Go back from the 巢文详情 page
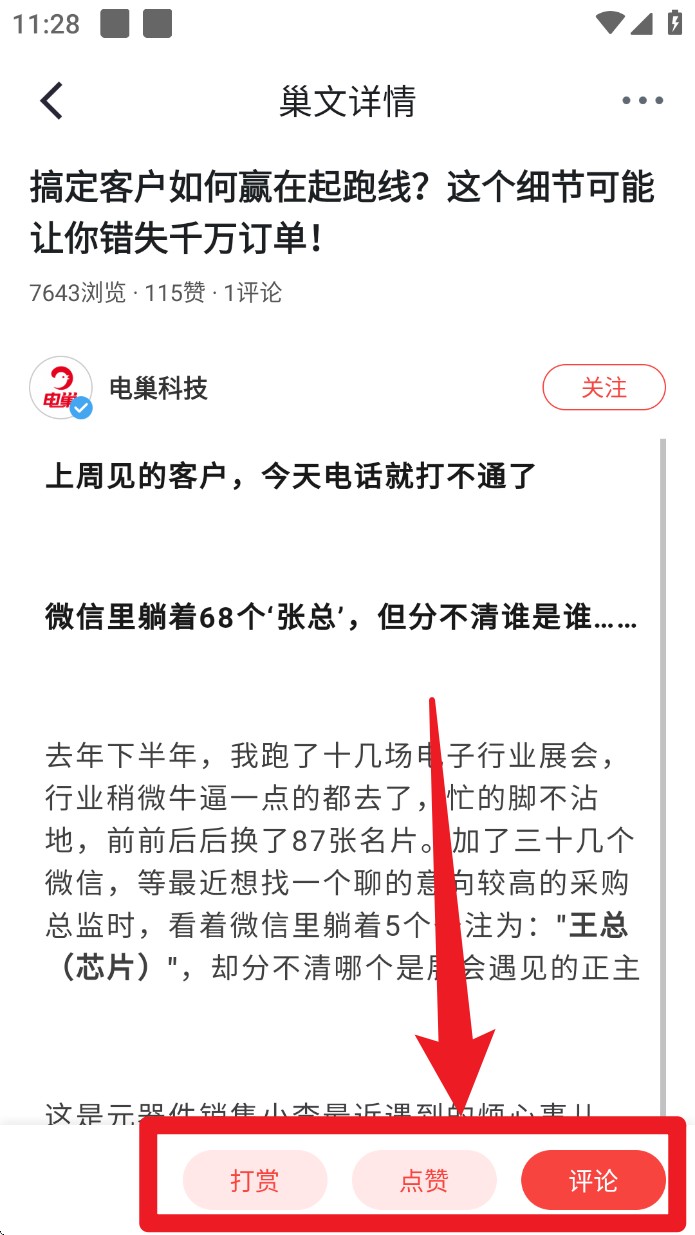 pos(52,101)
